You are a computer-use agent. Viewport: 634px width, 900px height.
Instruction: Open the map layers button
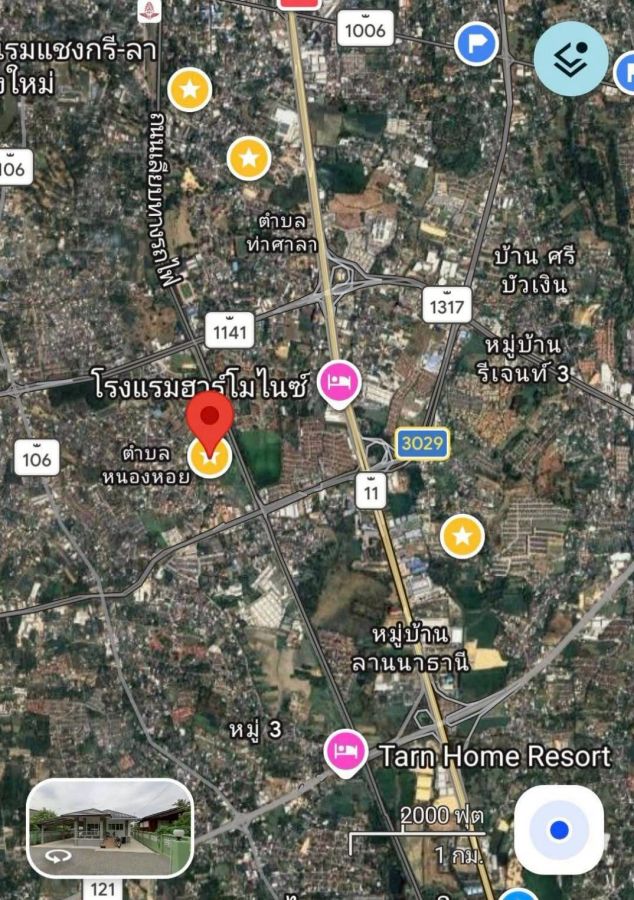click(x=571, y=59)
